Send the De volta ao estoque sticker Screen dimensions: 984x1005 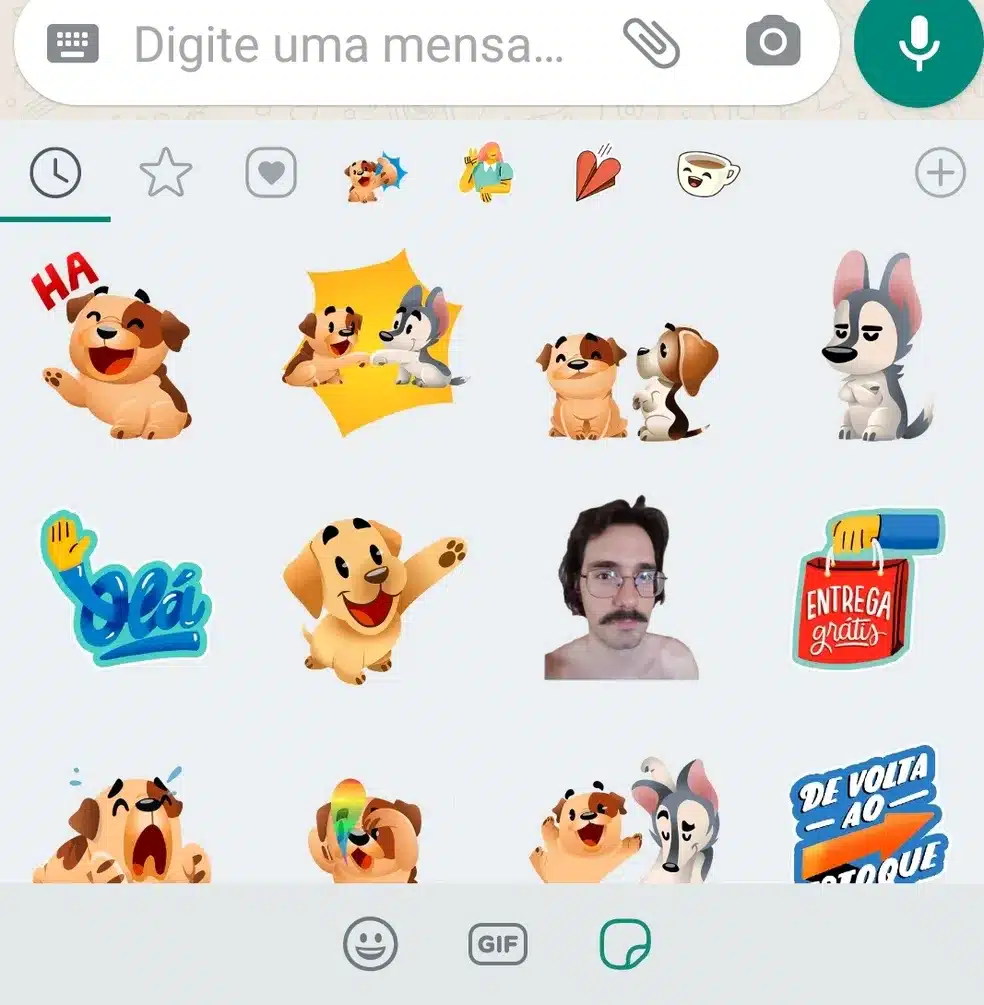click(866, 815)
